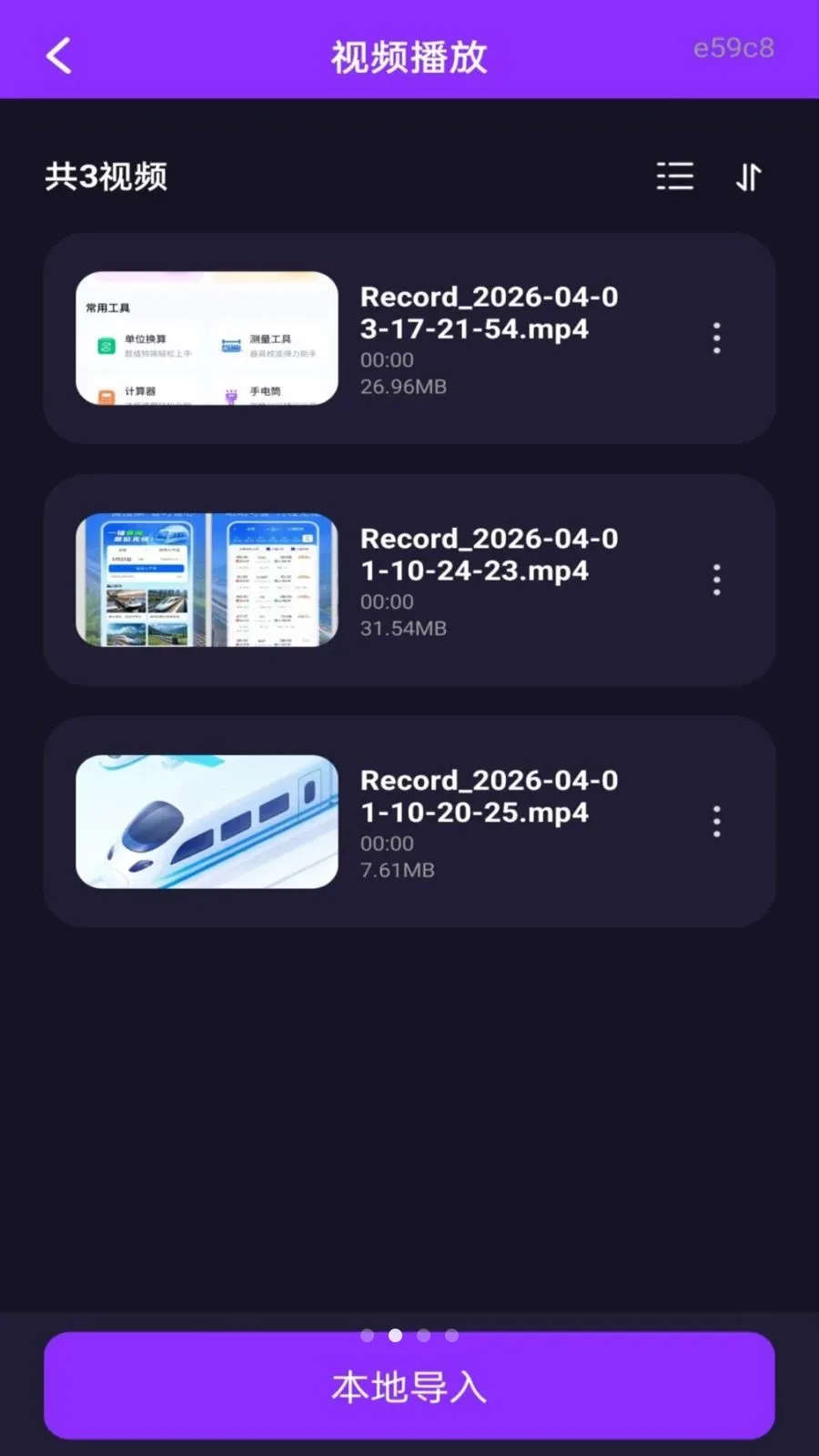Tap the e59c8 label in the header

733,47
